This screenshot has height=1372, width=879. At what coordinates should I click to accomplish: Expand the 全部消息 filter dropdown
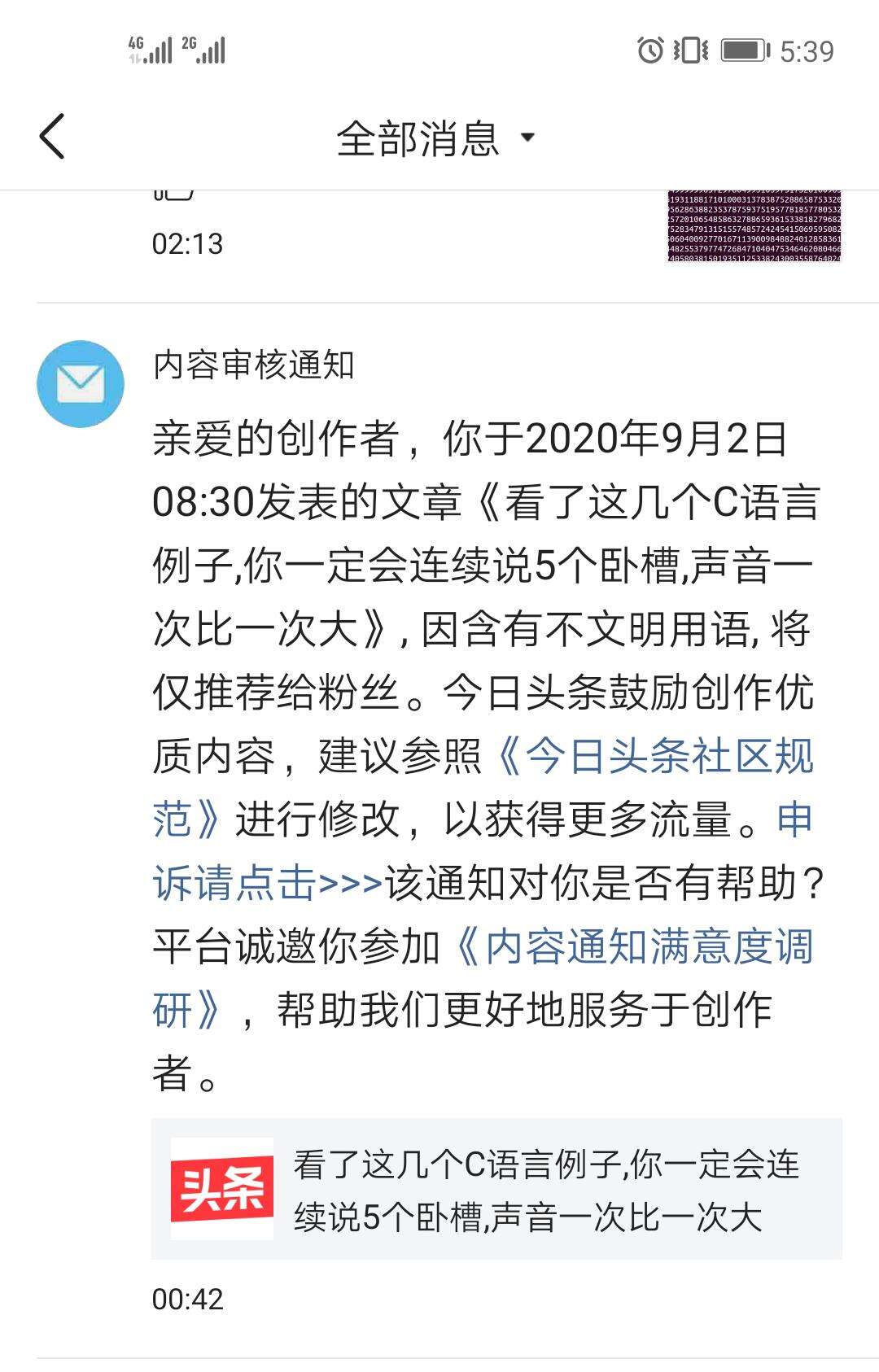pyautogui.click(x=437, y=138)
